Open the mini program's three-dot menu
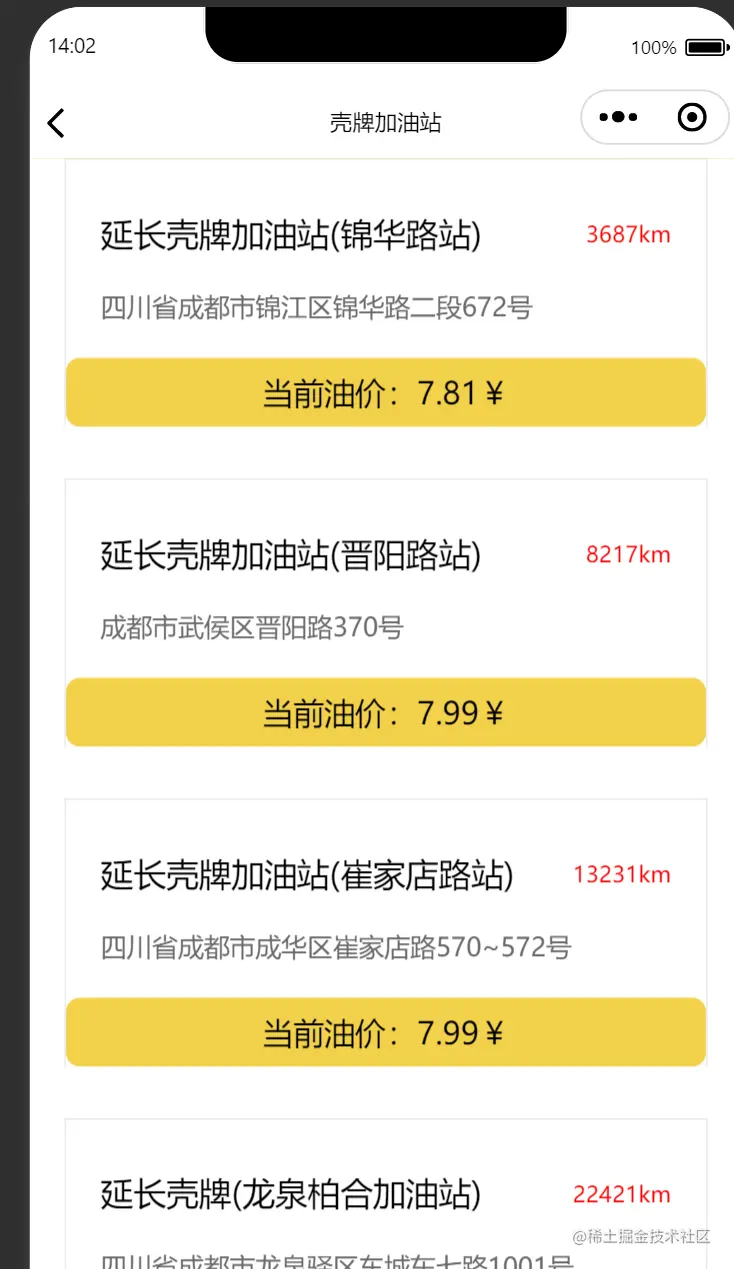Image resolution: width=734 pixels, height=1269 pixels. pos(618,118)
